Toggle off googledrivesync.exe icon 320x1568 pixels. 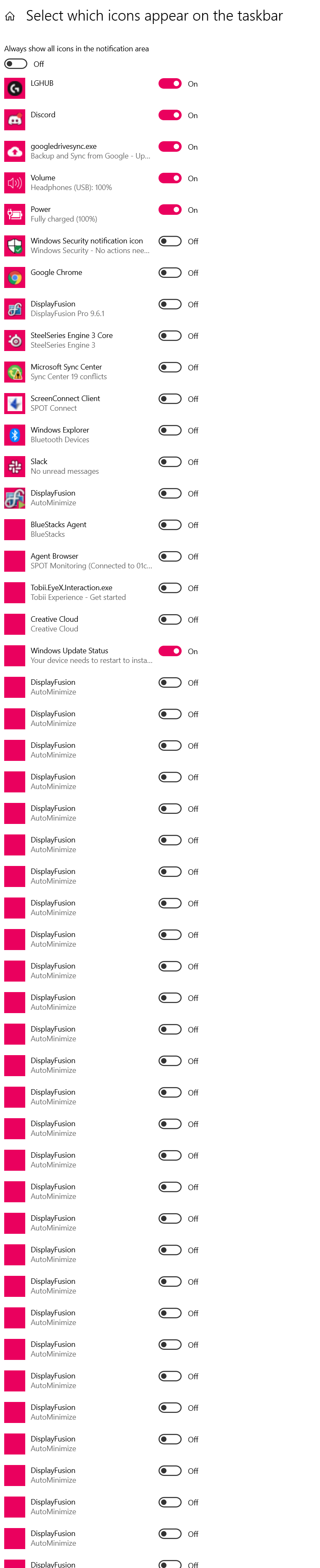point(170,147)
